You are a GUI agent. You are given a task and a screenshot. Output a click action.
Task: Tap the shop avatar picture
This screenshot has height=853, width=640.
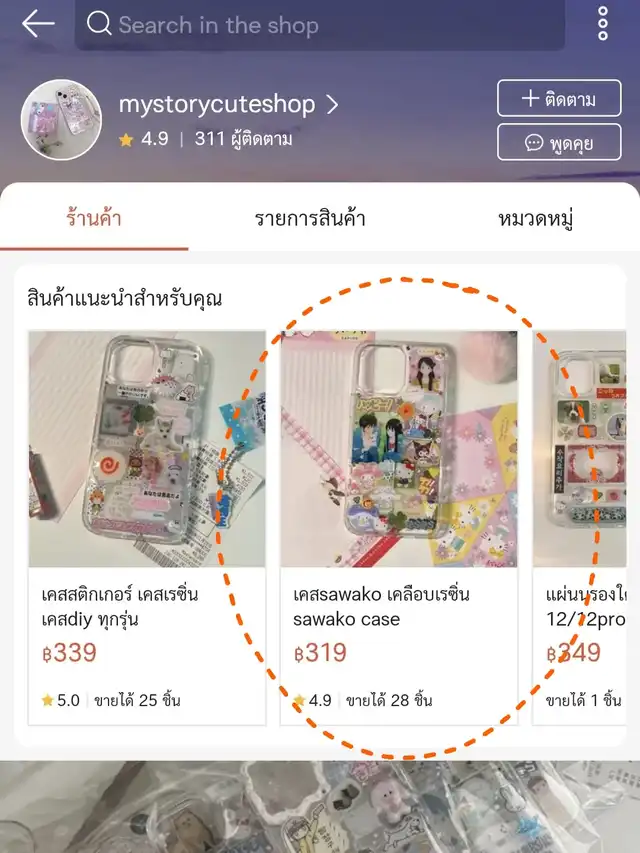61,120
